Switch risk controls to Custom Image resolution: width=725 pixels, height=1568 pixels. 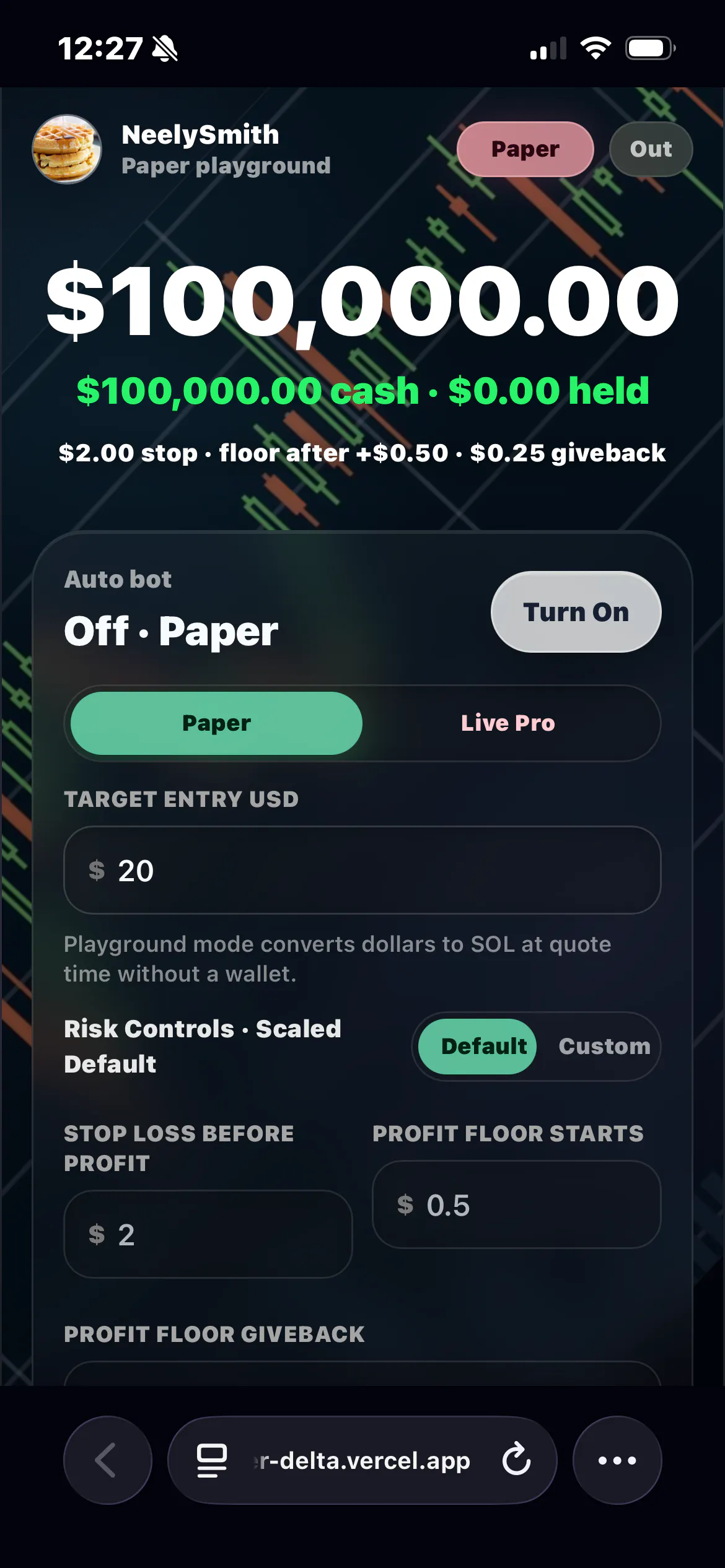(604, 1046)
